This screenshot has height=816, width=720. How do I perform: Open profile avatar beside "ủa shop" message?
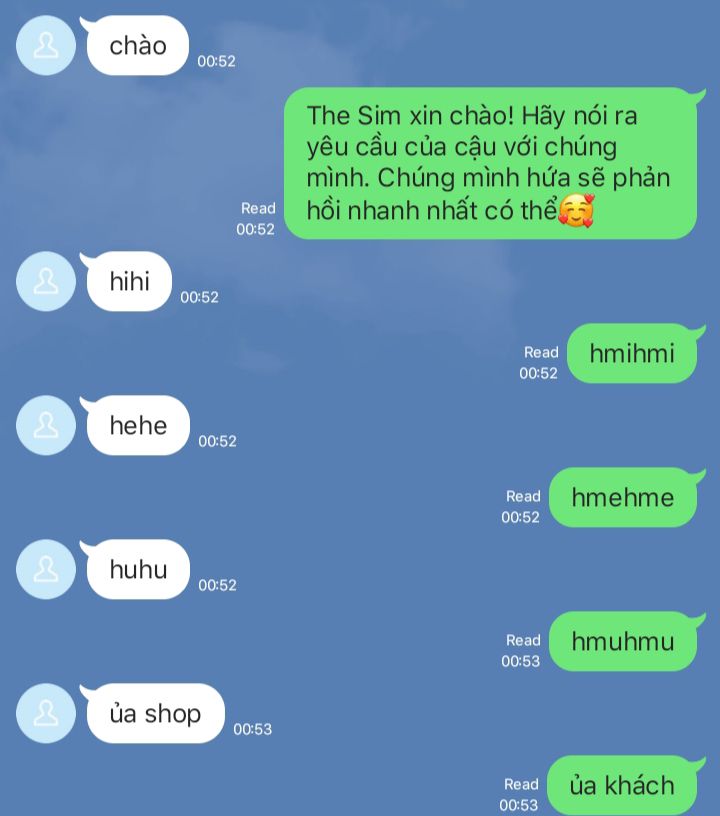coord(46,714)
